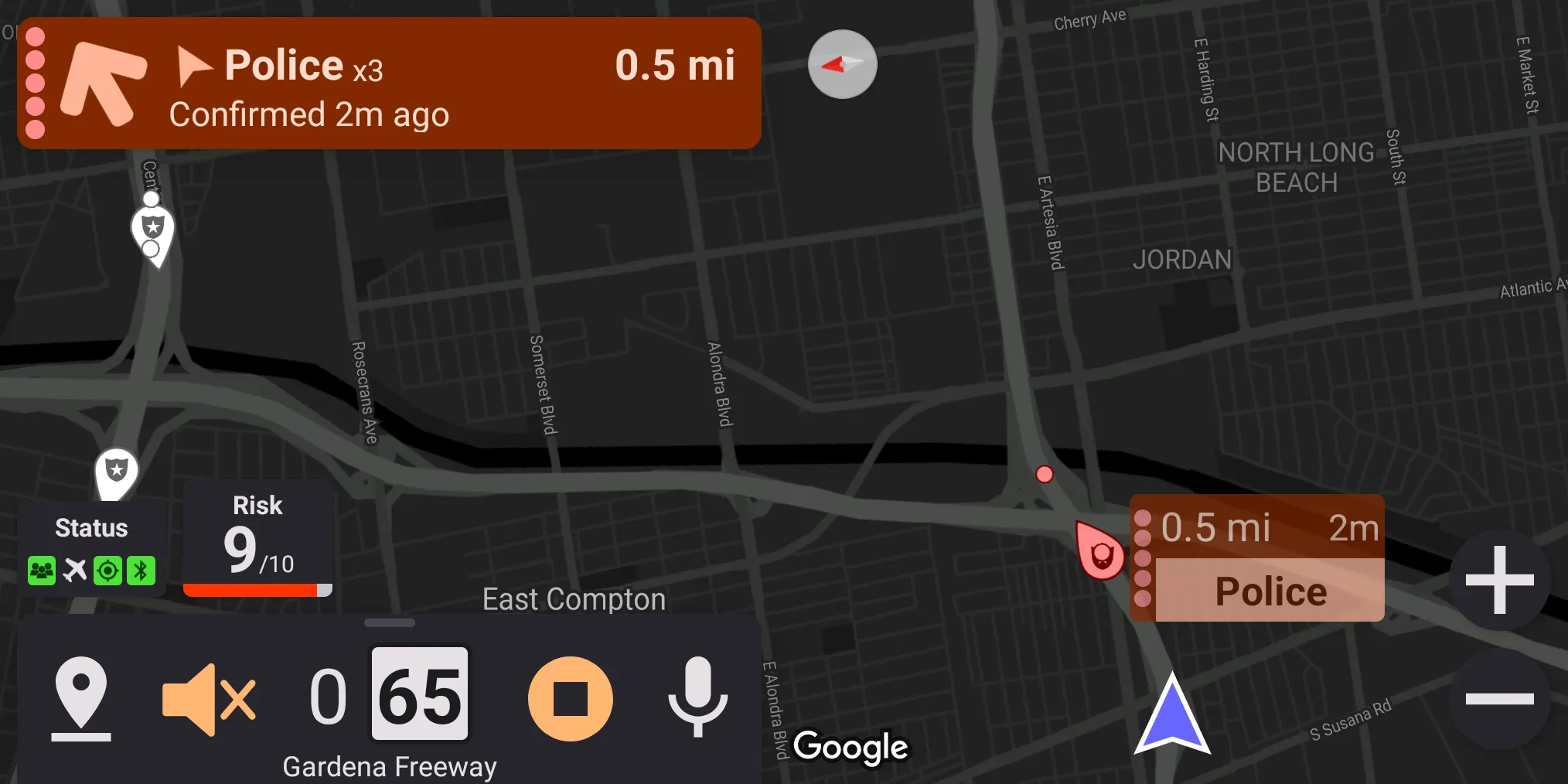This screenshot has width=1568, height=784.
Task: Activate the microphone voice input
Action: coord(697,696)
